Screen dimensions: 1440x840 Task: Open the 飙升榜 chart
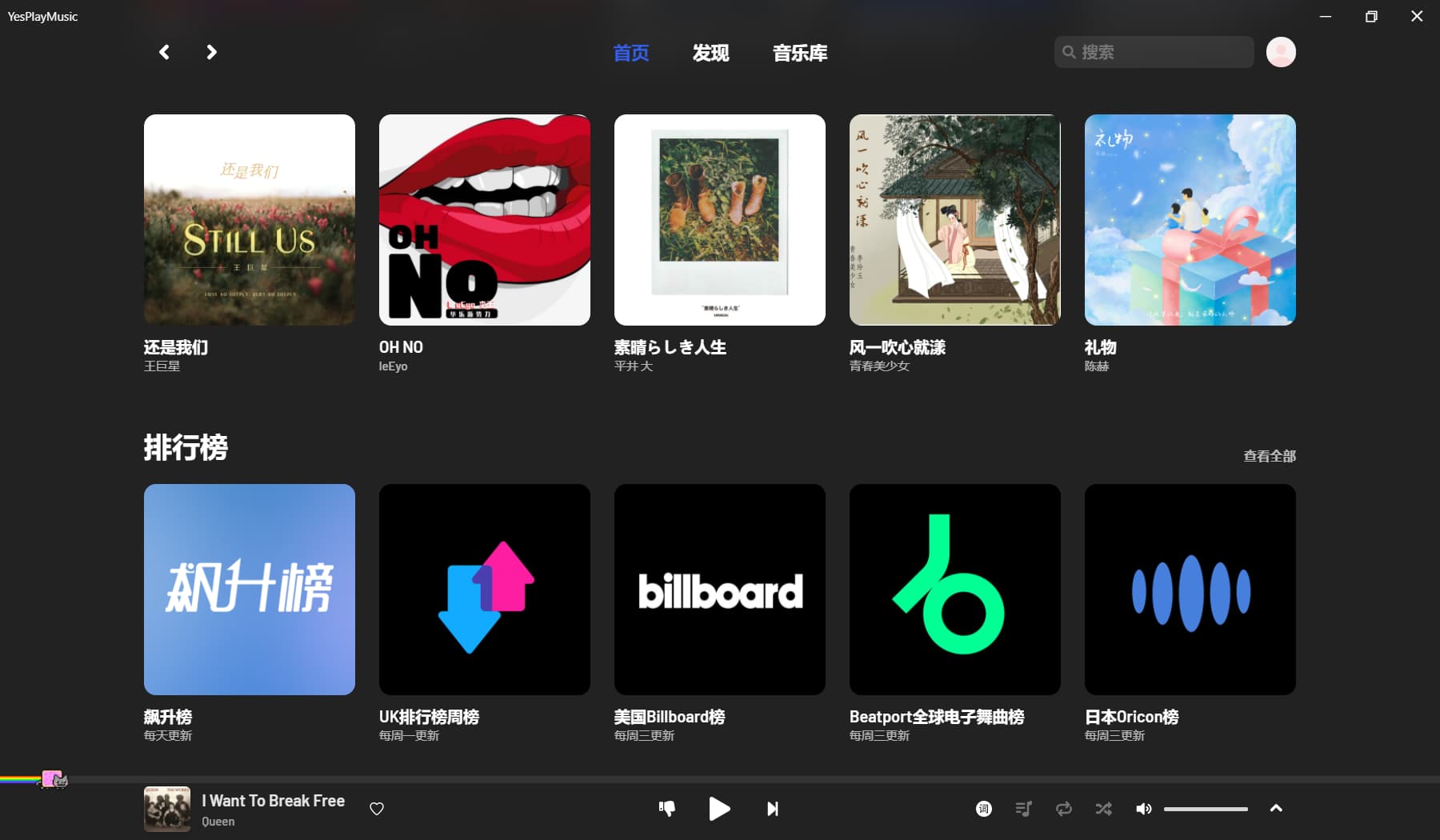(250, 590)
